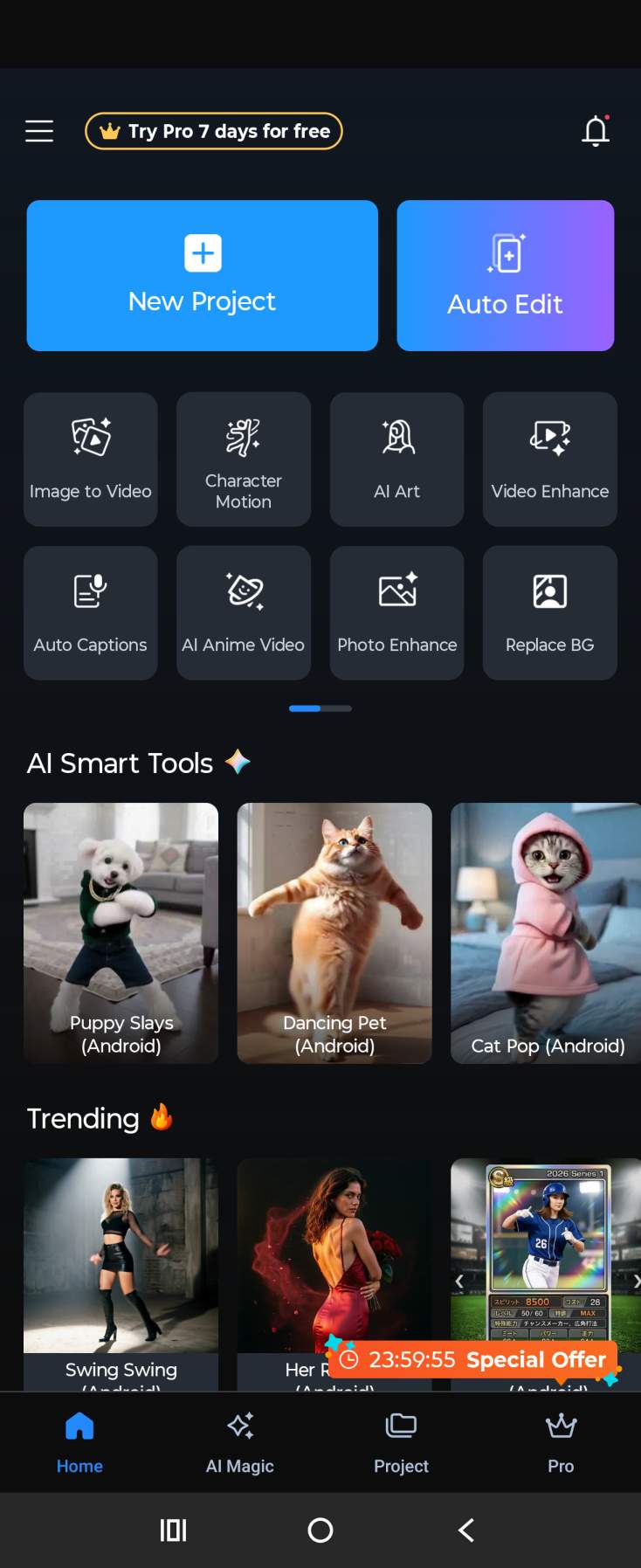Screen dimensions: 641x1568
Task: Open Auto Captions tool
Action: click(x=91, y=612)
